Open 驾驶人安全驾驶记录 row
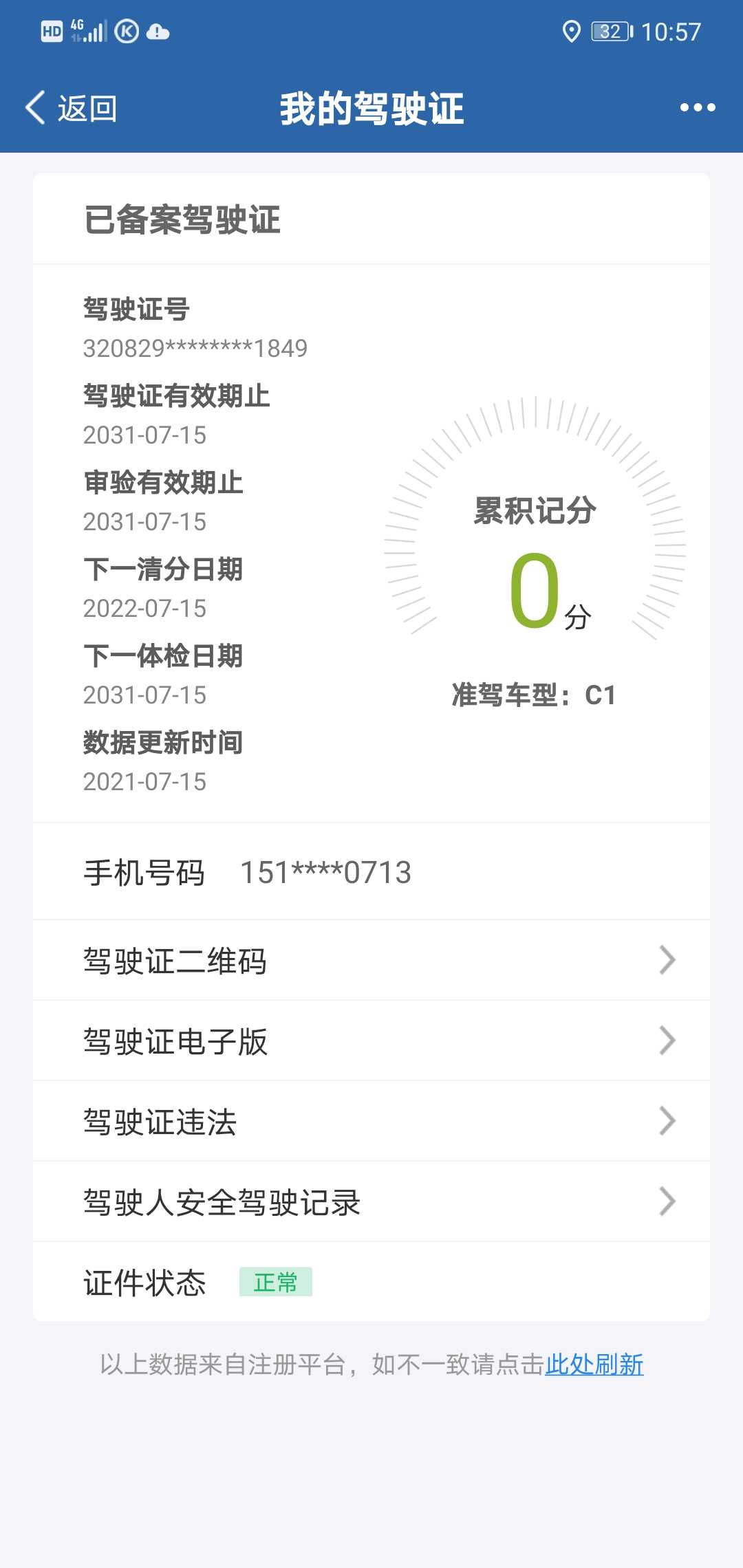The image size is (743, 1568). coord(371,1201)
